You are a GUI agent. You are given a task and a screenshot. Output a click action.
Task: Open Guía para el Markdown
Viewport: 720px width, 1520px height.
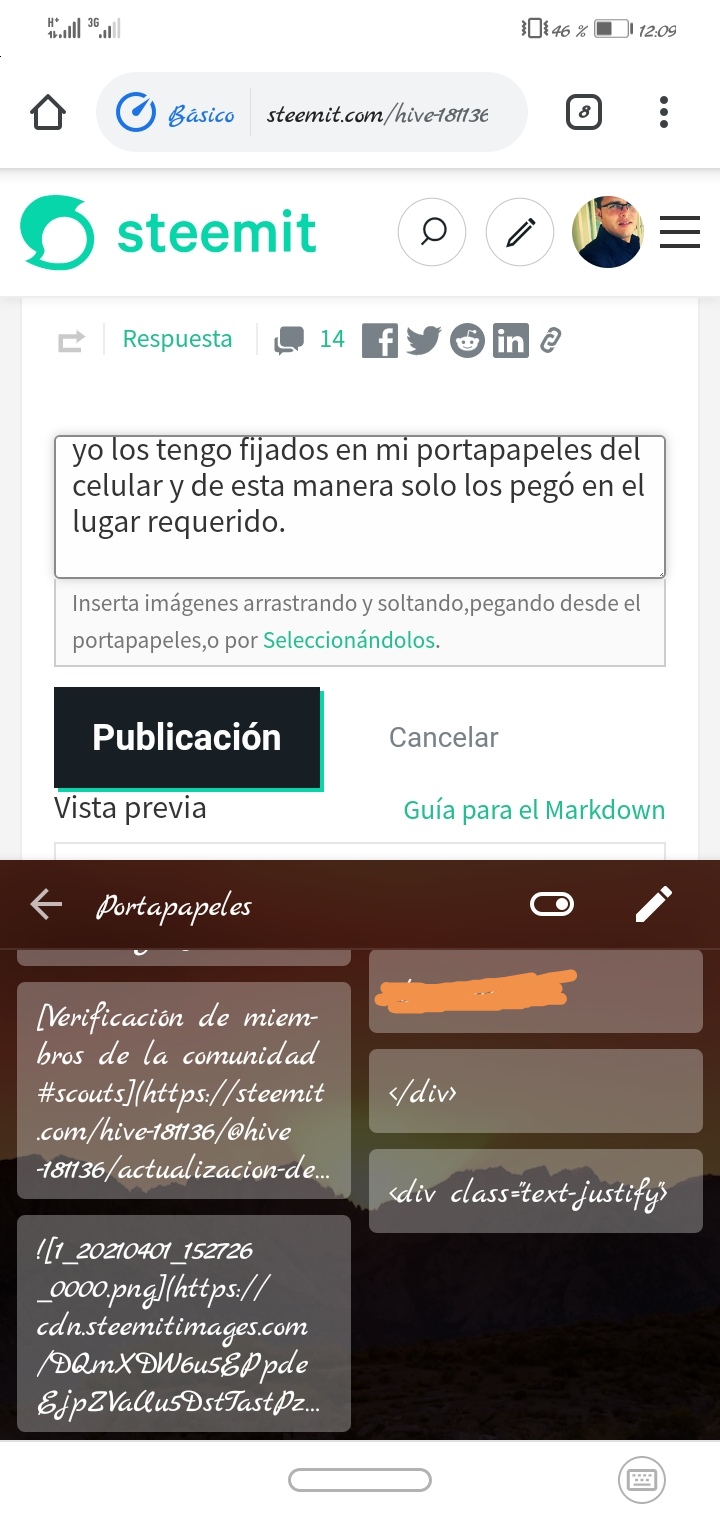pyautogui.click(x=534, y=810)
